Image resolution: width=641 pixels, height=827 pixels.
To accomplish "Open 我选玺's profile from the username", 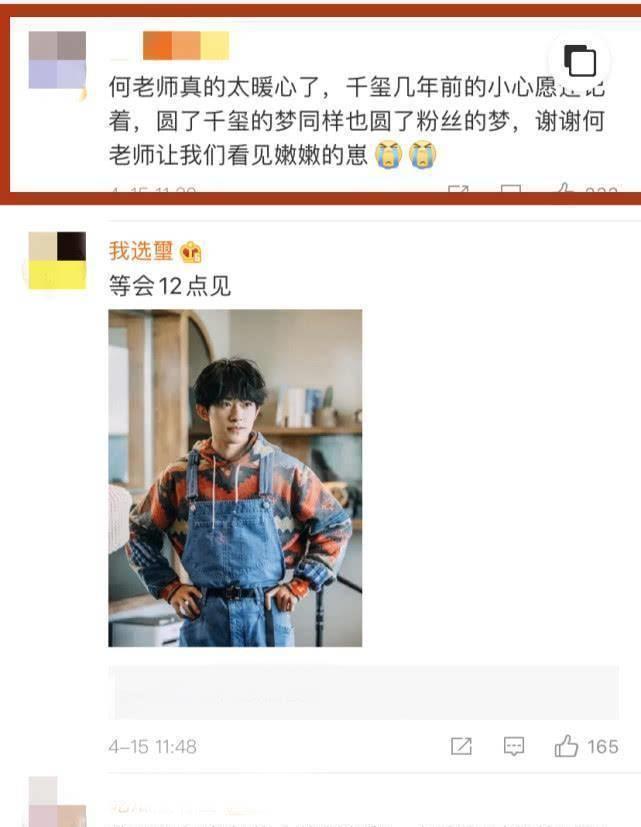I will [x=141, y=251].
